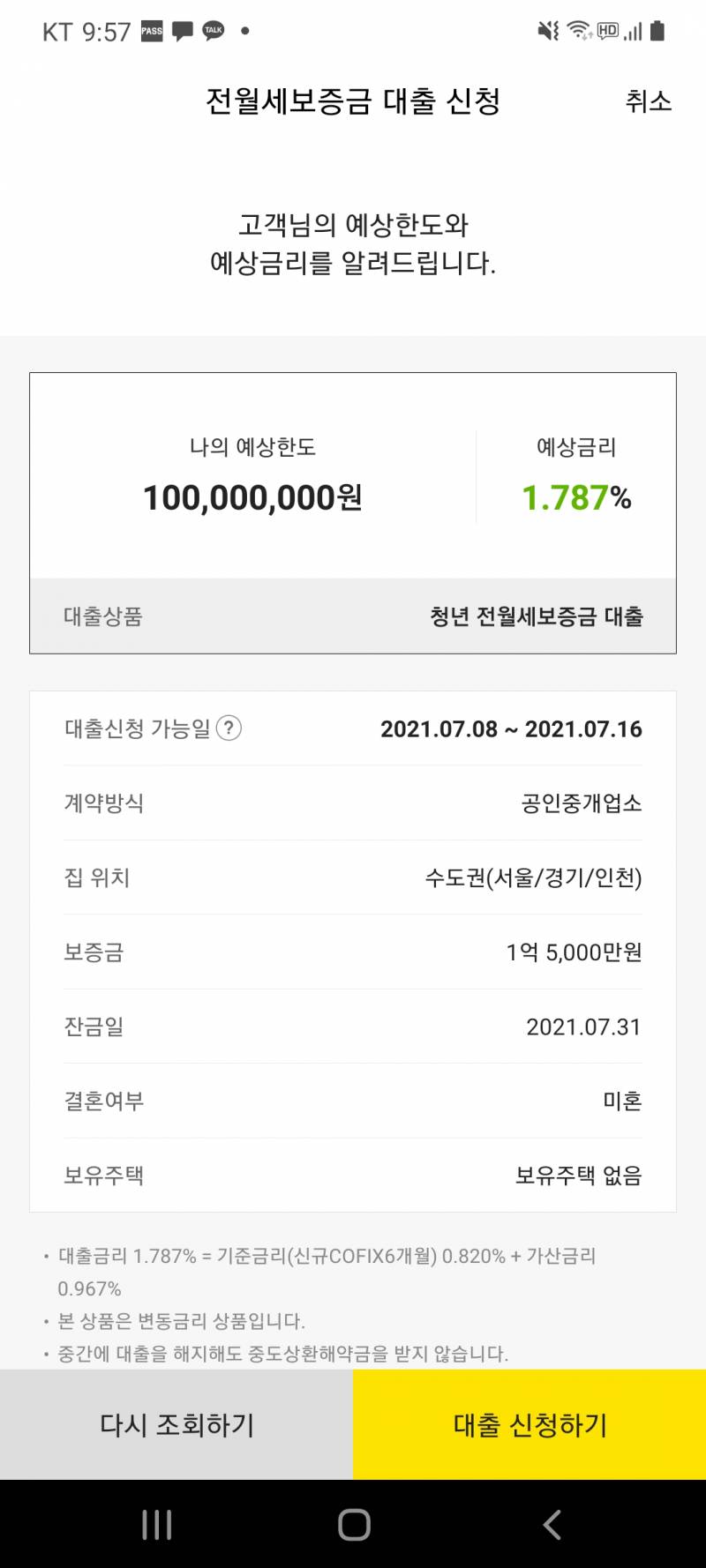
Task: Tap the mute (no sound) status icon
Action: [x=547, y=31]
